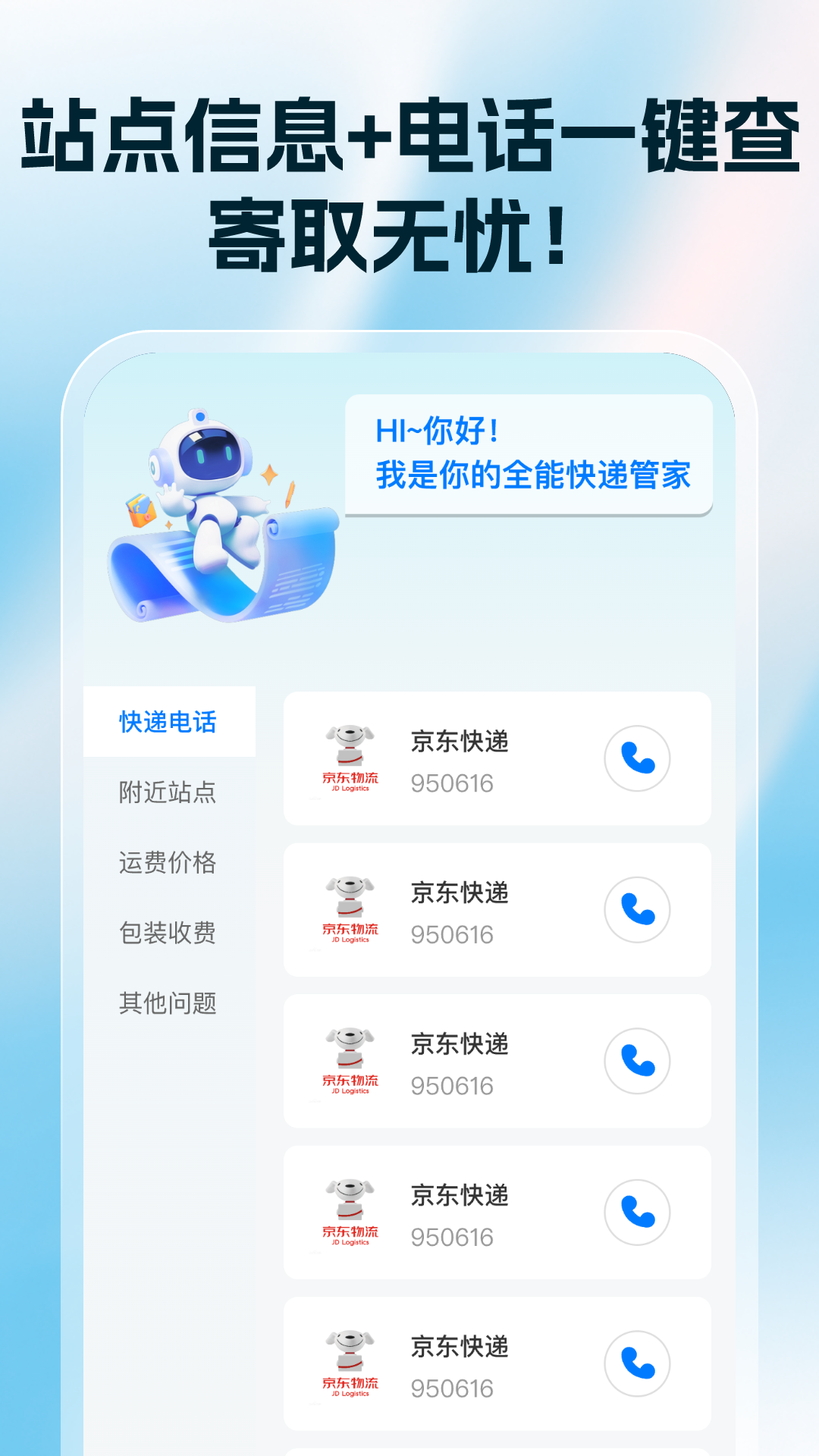Tap the phone icon on the fourth 京东快递 card
Viewport: 819px width, 1456px height.
638,1212
